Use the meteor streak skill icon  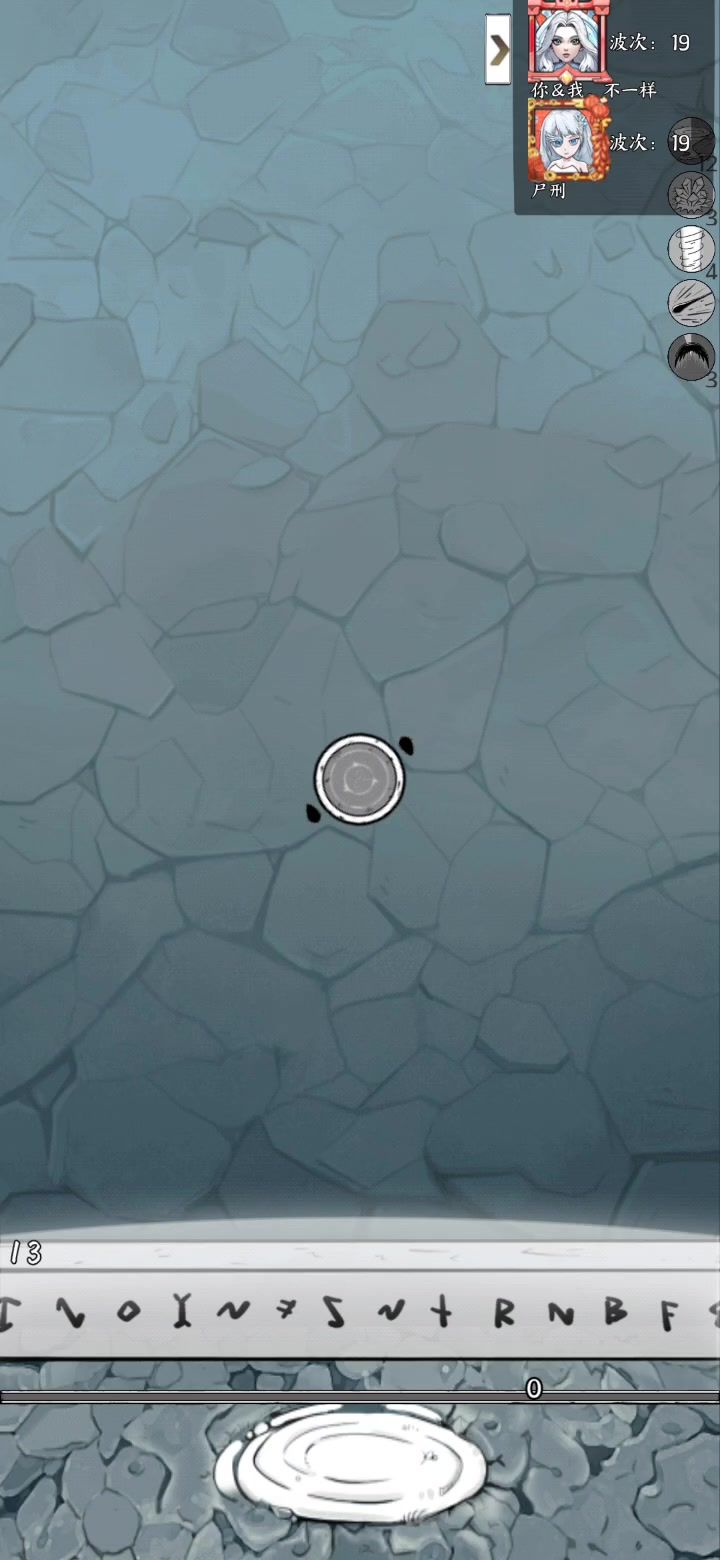691,302
